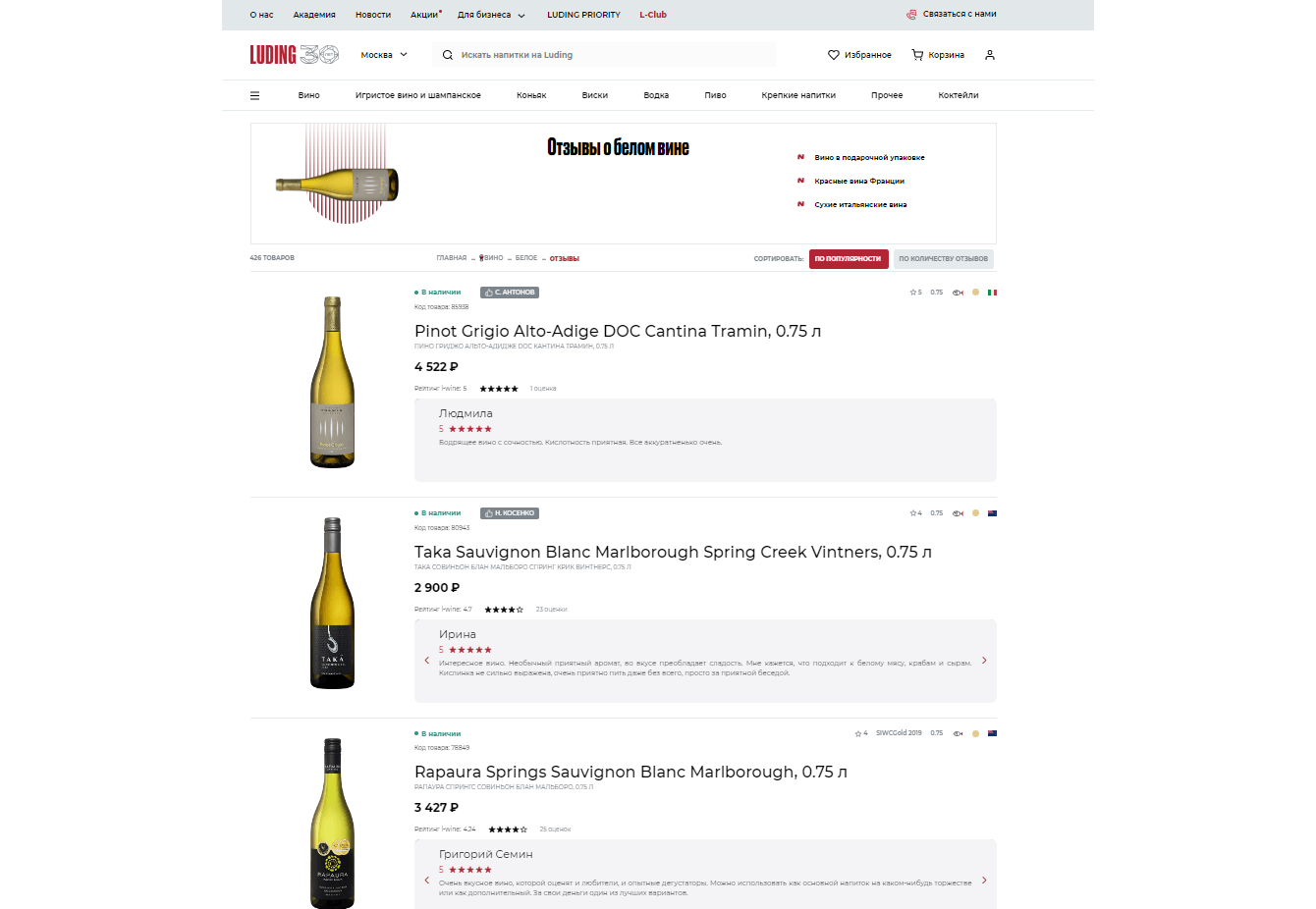Screen dimensions: 1316x909
Task: Sort by По количеству отзывов
Action: tap(943, 258)
